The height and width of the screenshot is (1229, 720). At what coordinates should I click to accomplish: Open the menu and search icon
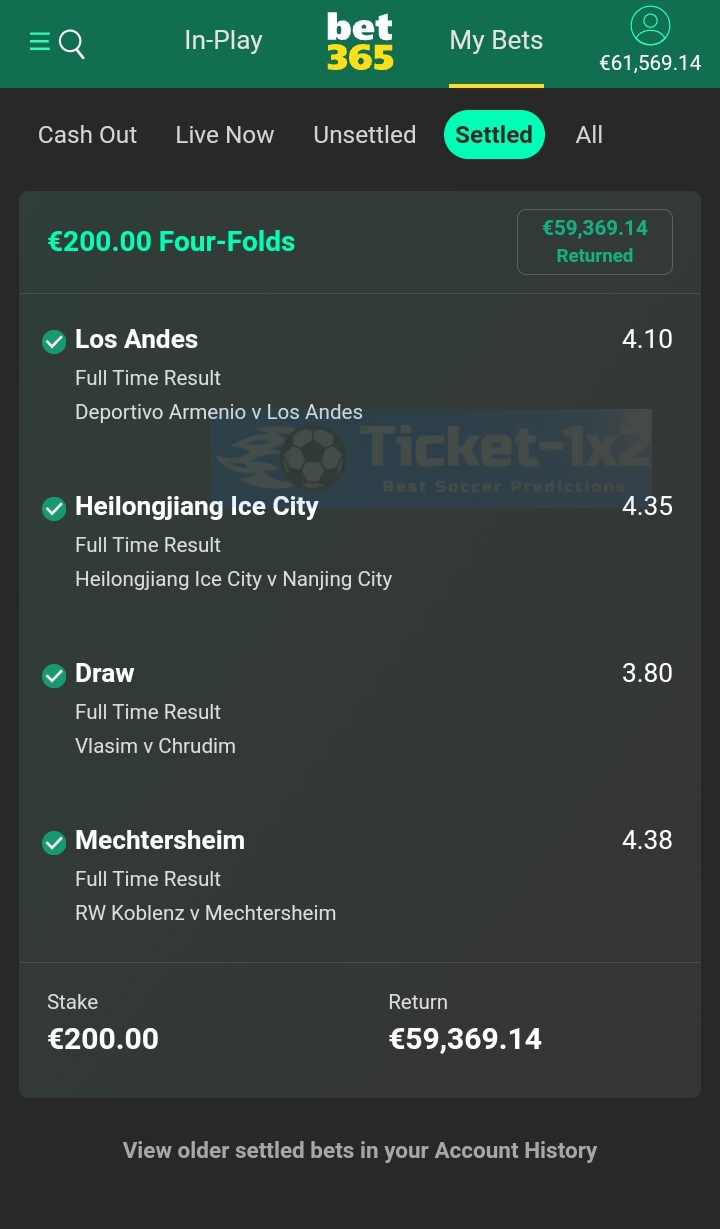[57, 43]
